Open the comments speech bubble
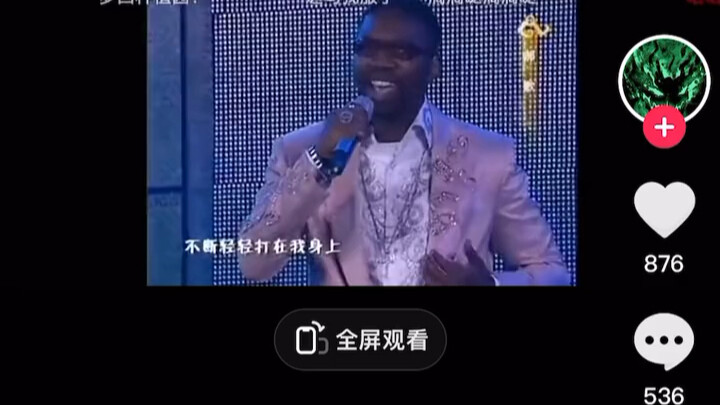Viewport: 720px width, 405px height. [x=664, y=343]
